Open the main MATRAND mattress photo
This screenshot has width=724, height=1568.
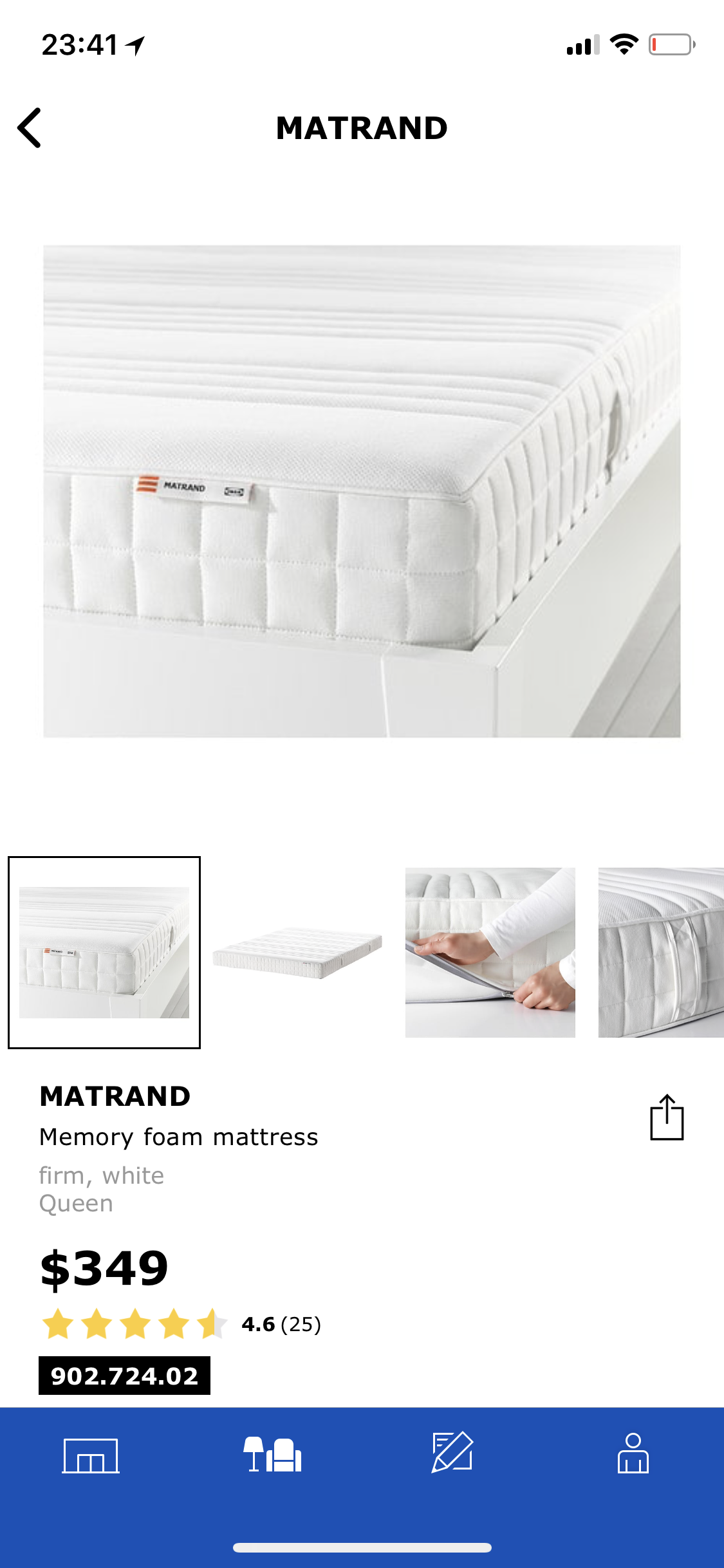point(362,491)
